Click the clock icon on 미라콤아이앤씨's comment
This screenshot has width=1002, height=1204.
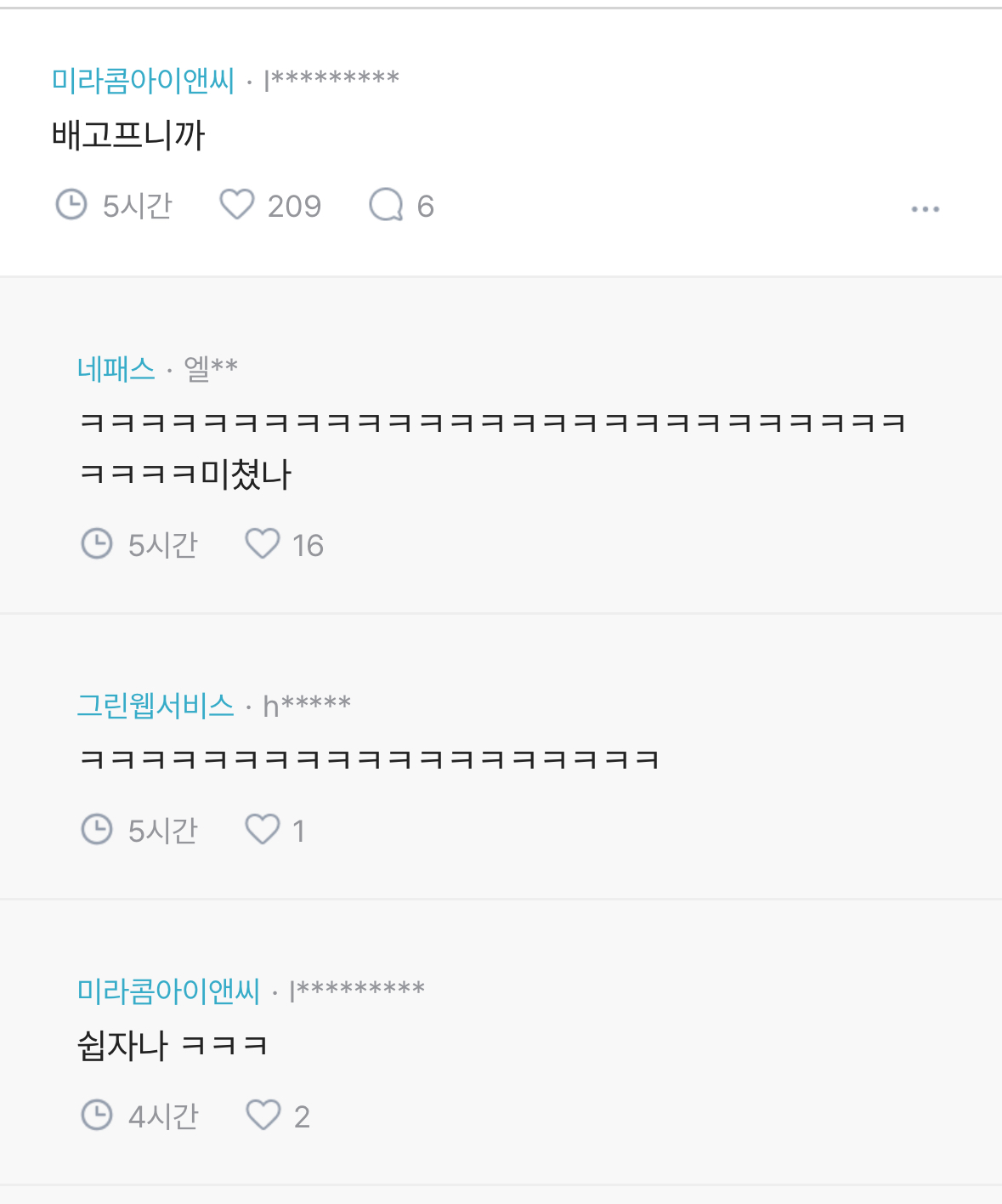coord(73,205)
